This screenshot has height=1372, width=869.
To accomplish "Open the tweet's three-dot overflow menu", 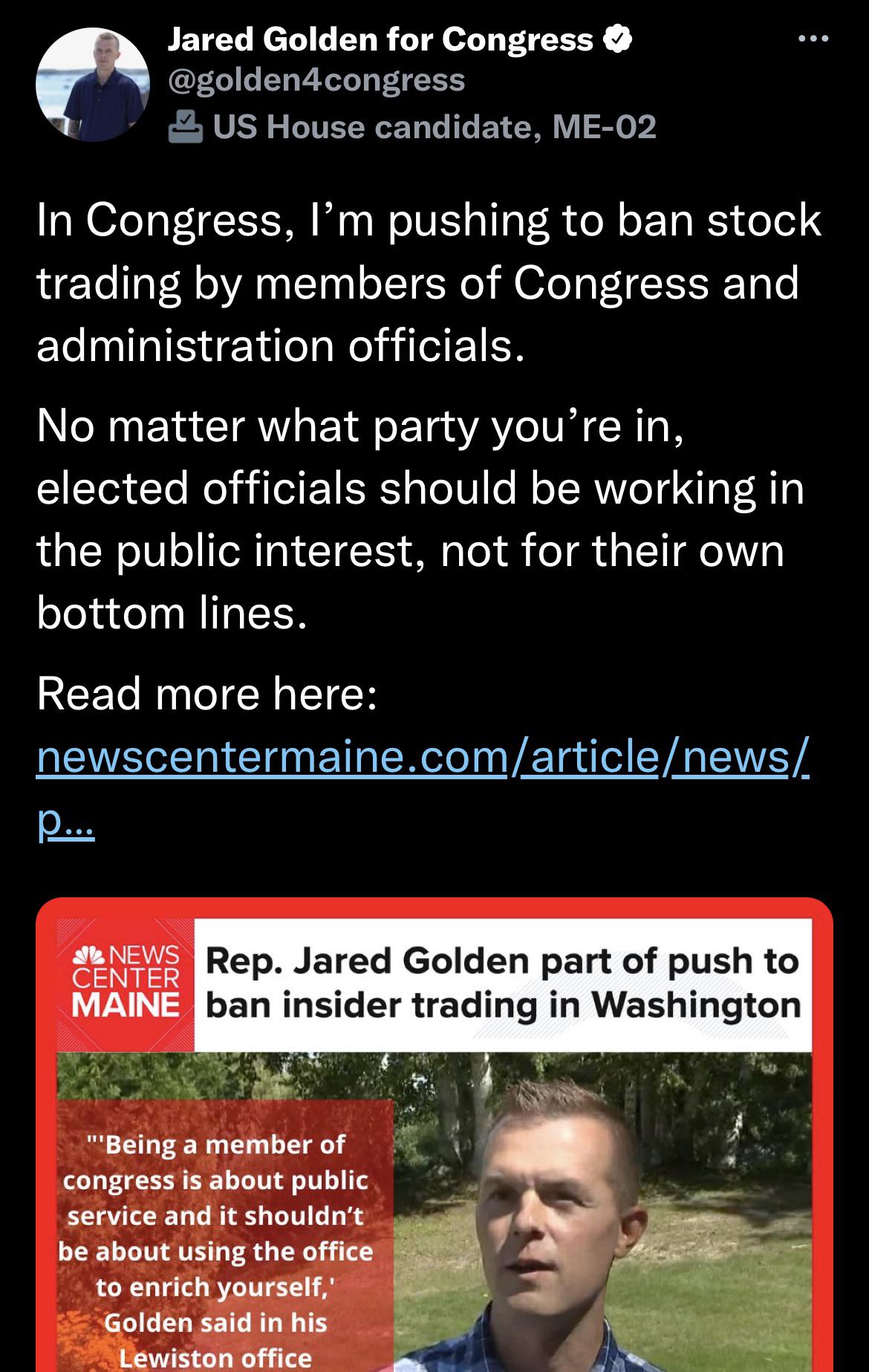I will (813, 39).
